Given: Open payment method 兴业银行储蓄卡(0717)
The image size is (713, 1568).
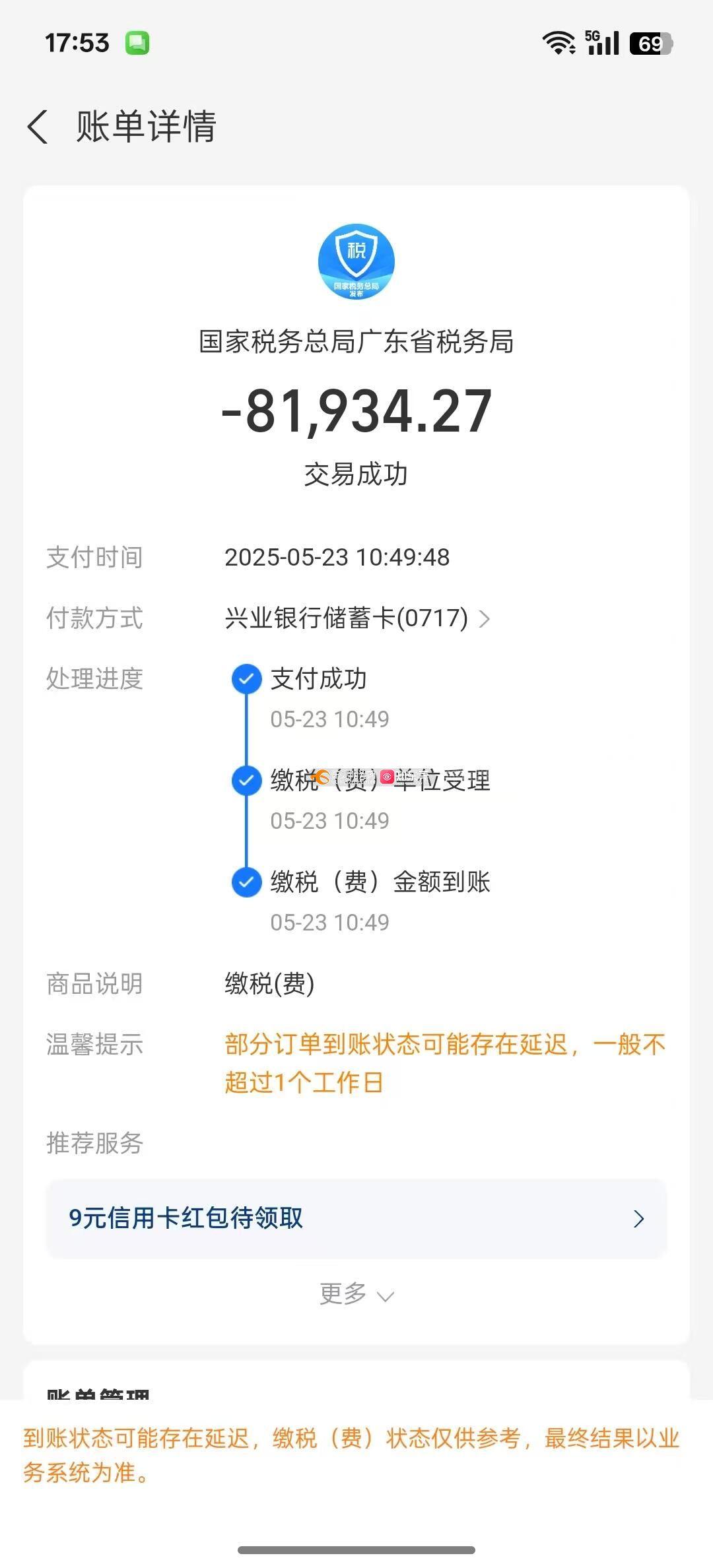Looking at the screenshot, I should (356, 618).
